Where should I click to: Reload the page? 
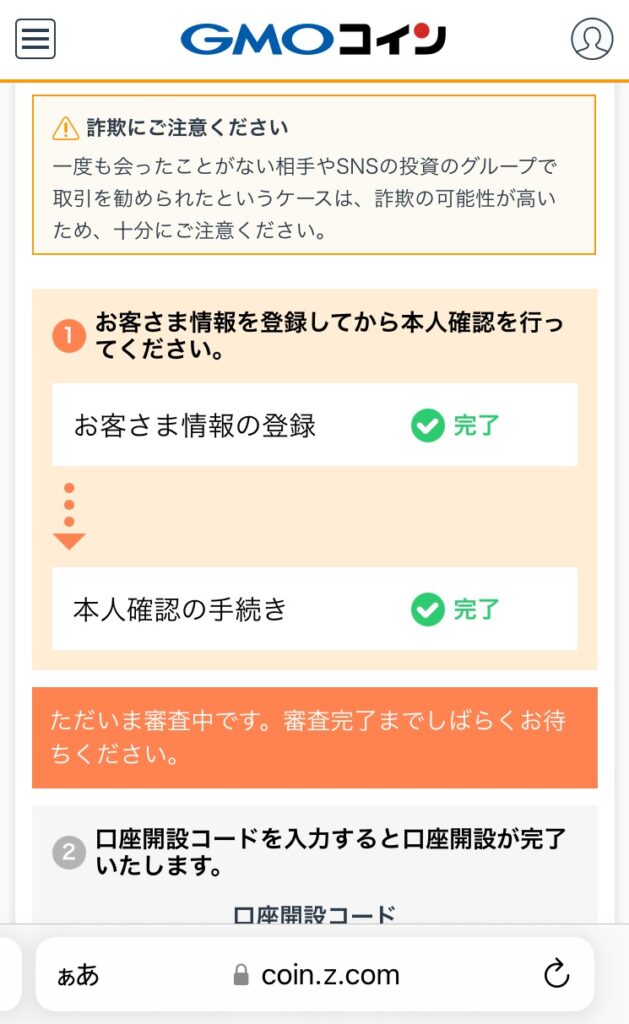pos(556,974)
